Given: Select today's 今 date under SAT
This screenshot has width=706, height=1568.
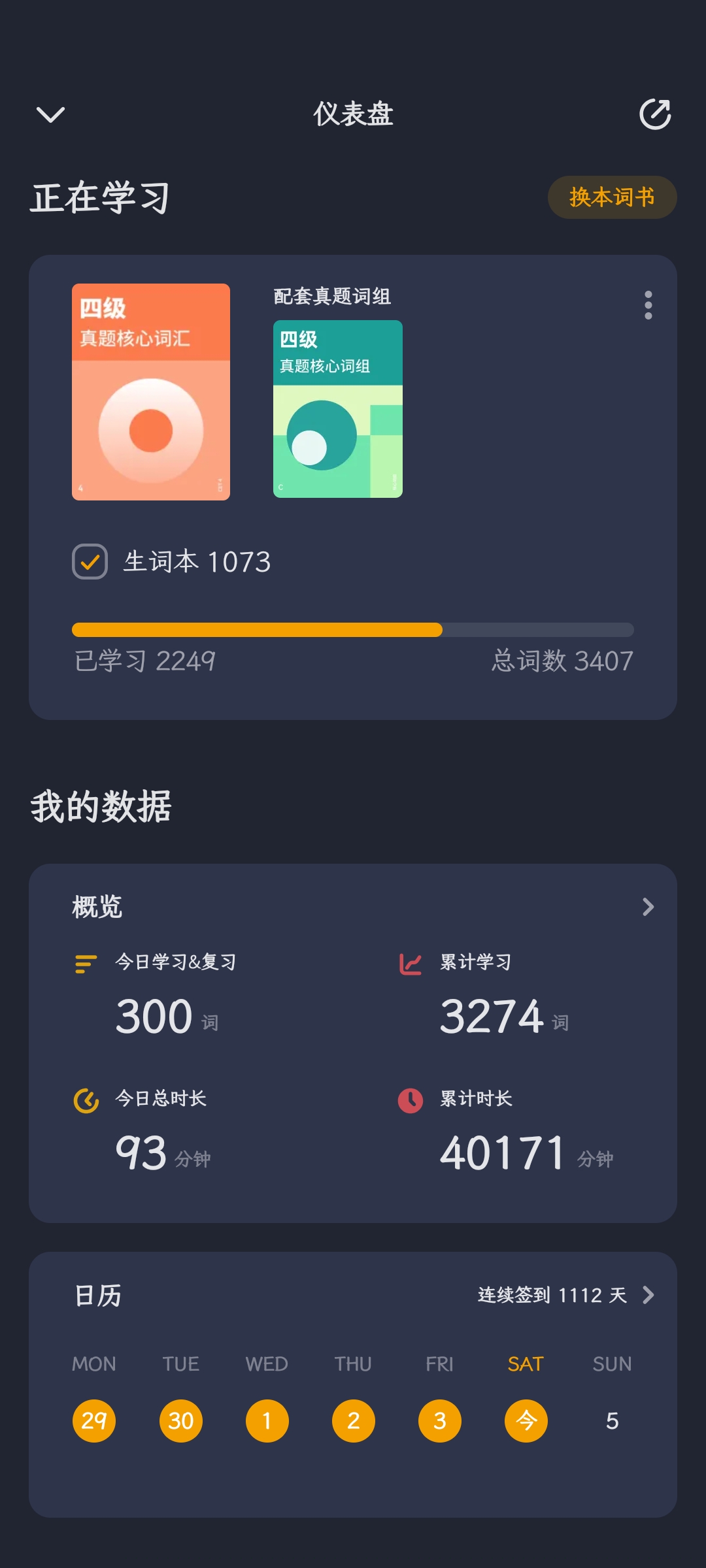Looking at the screenshot, I should pyautogui.click(x=526, y=1420).
